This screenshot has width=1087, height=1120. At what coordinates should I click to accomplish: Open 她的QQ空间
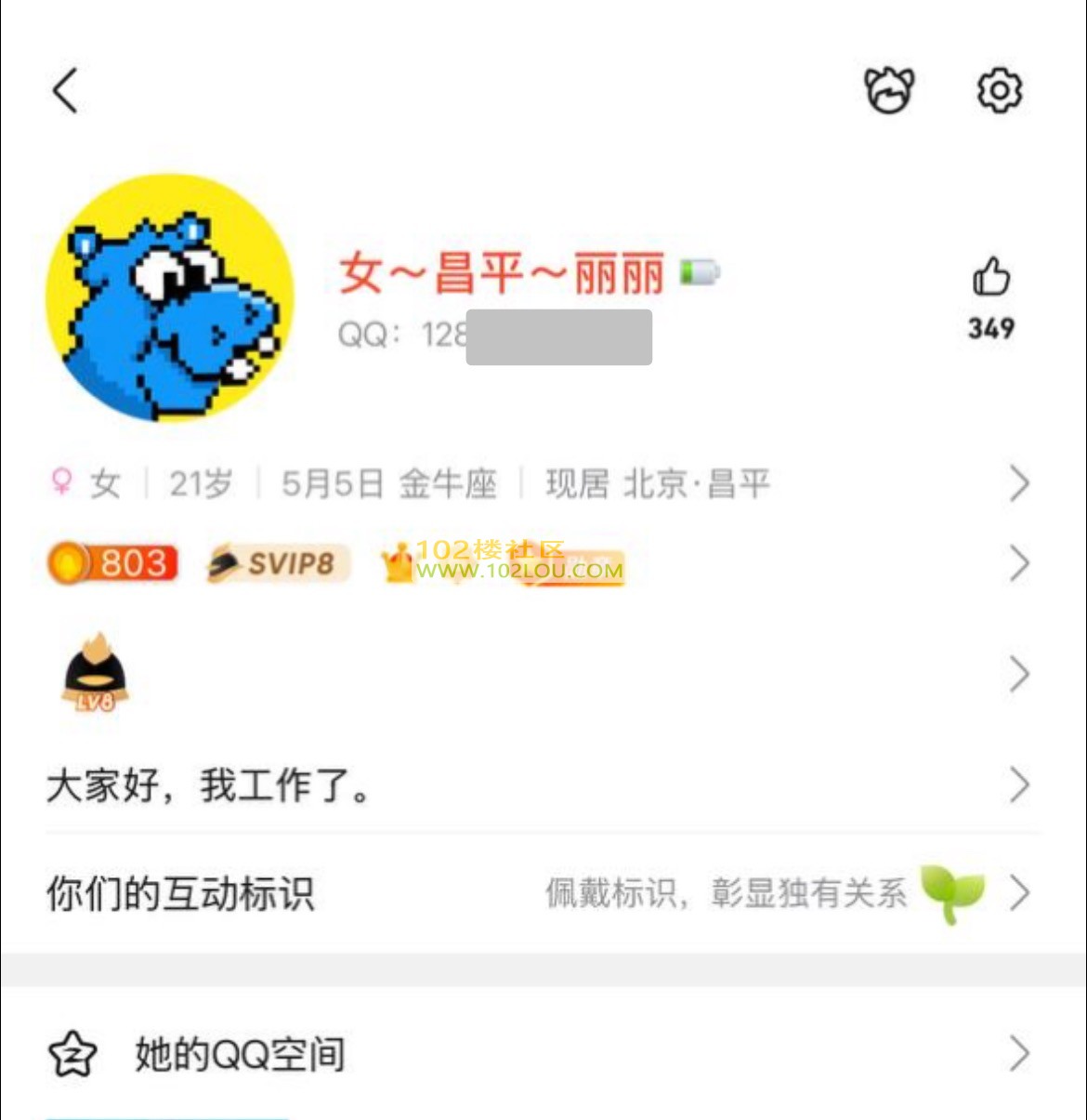pos(539,1055)
